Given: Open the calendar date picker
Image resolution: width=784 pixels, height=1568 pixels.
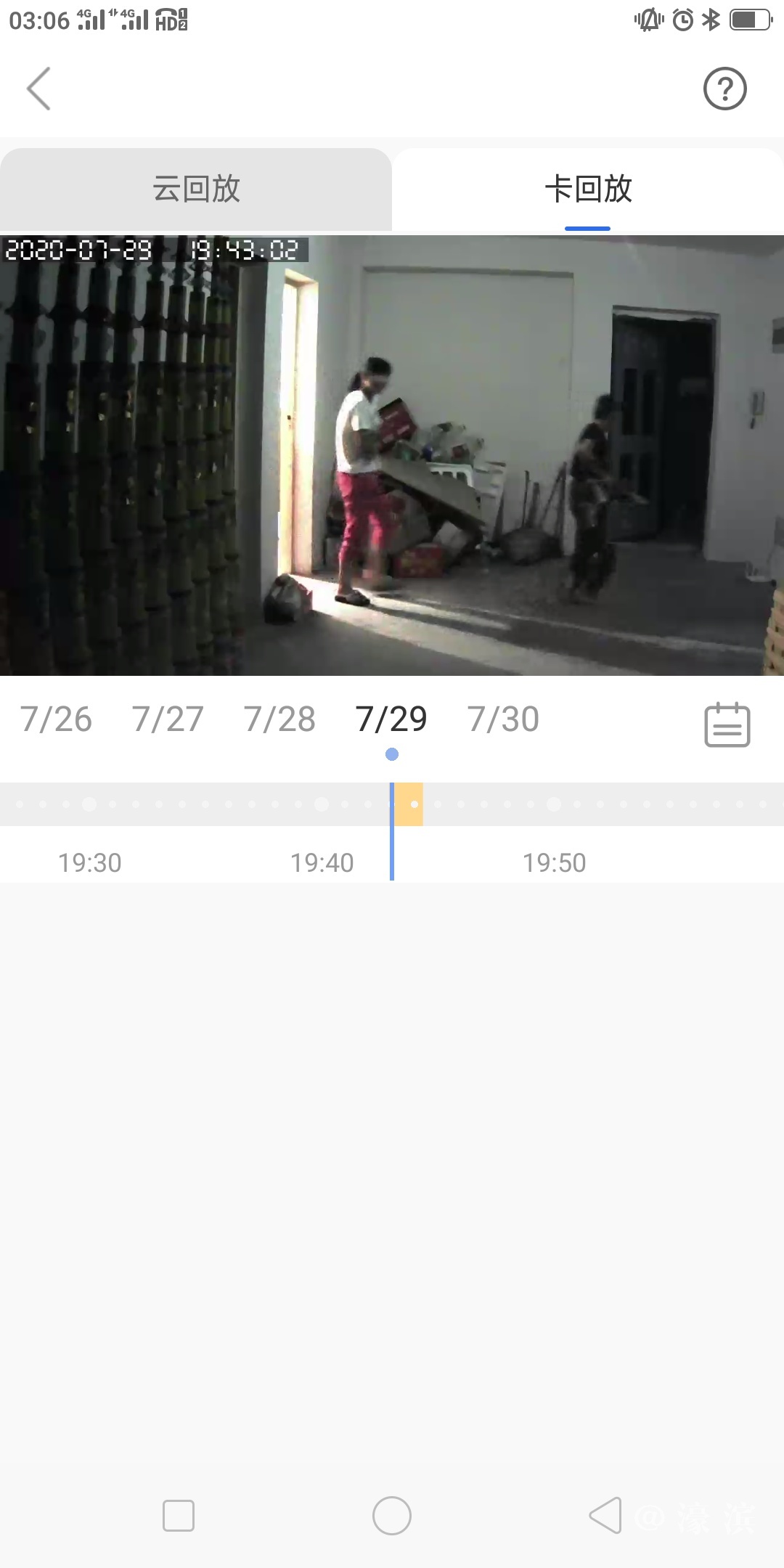Looking at the screenshot, I should coord(727,724).
